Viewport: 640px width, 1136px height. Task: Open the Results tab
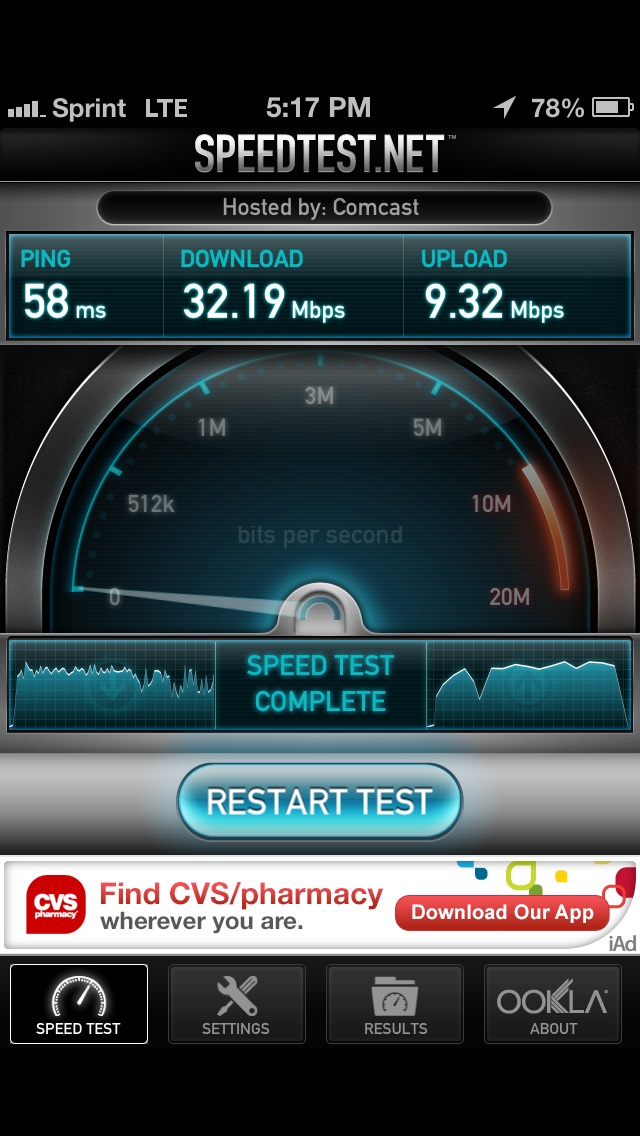click(x=395, y=1003)
